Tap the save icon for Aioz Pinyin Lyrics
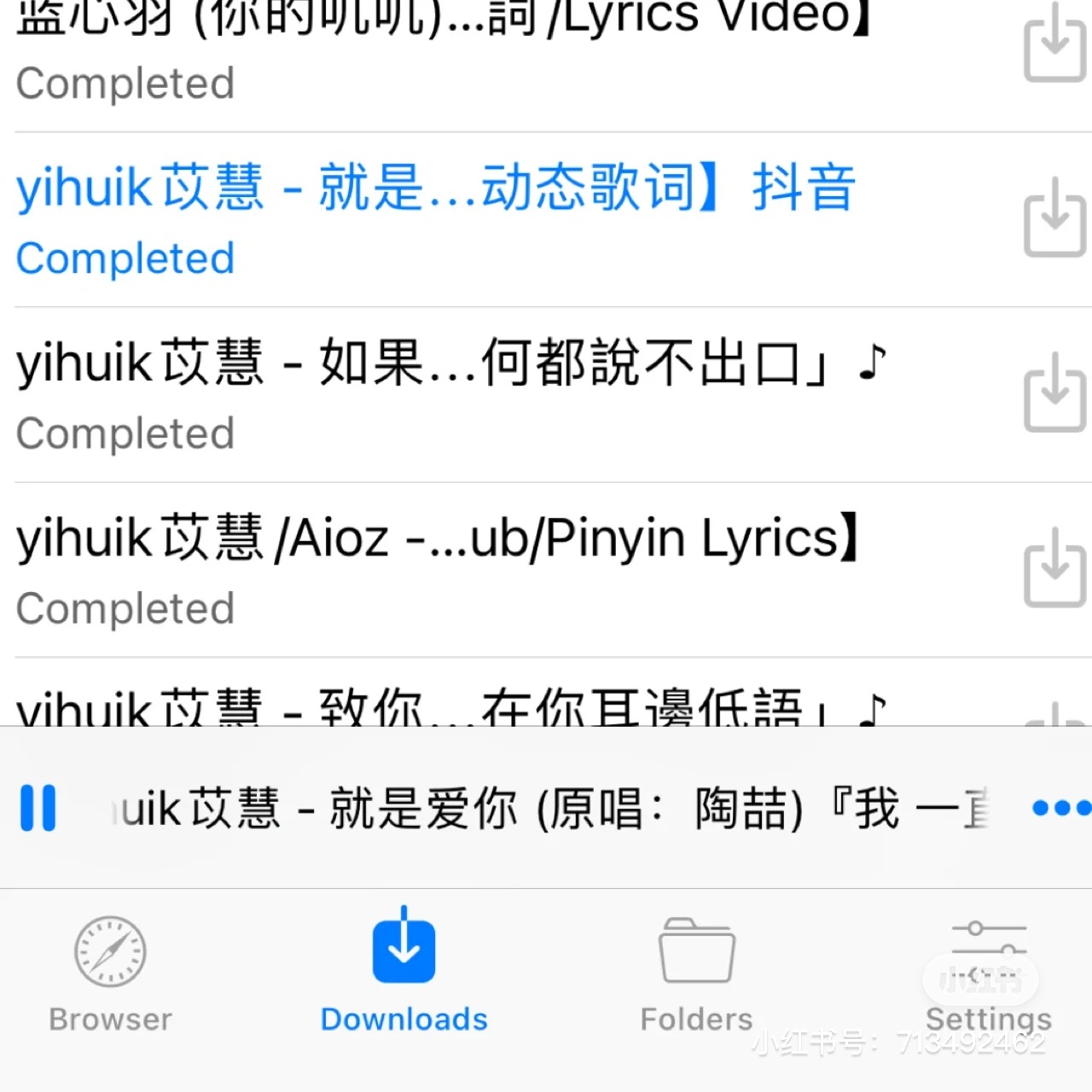Image resolution: width=1092 pixels, height=1092 pixels. click(1054, 569)
